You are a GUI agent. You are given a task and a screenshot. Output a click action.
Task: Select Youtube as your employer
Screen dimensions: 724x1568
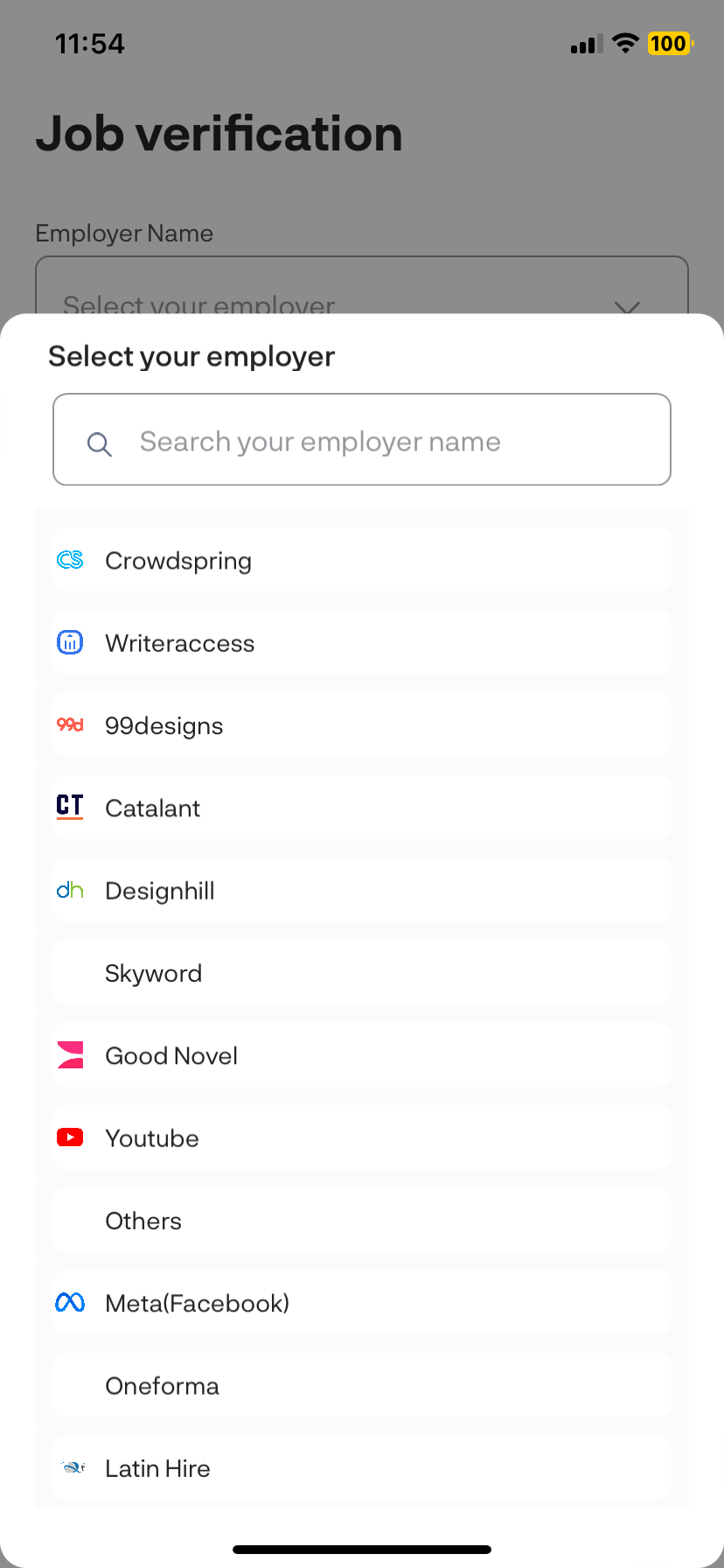click(362, 1138)
